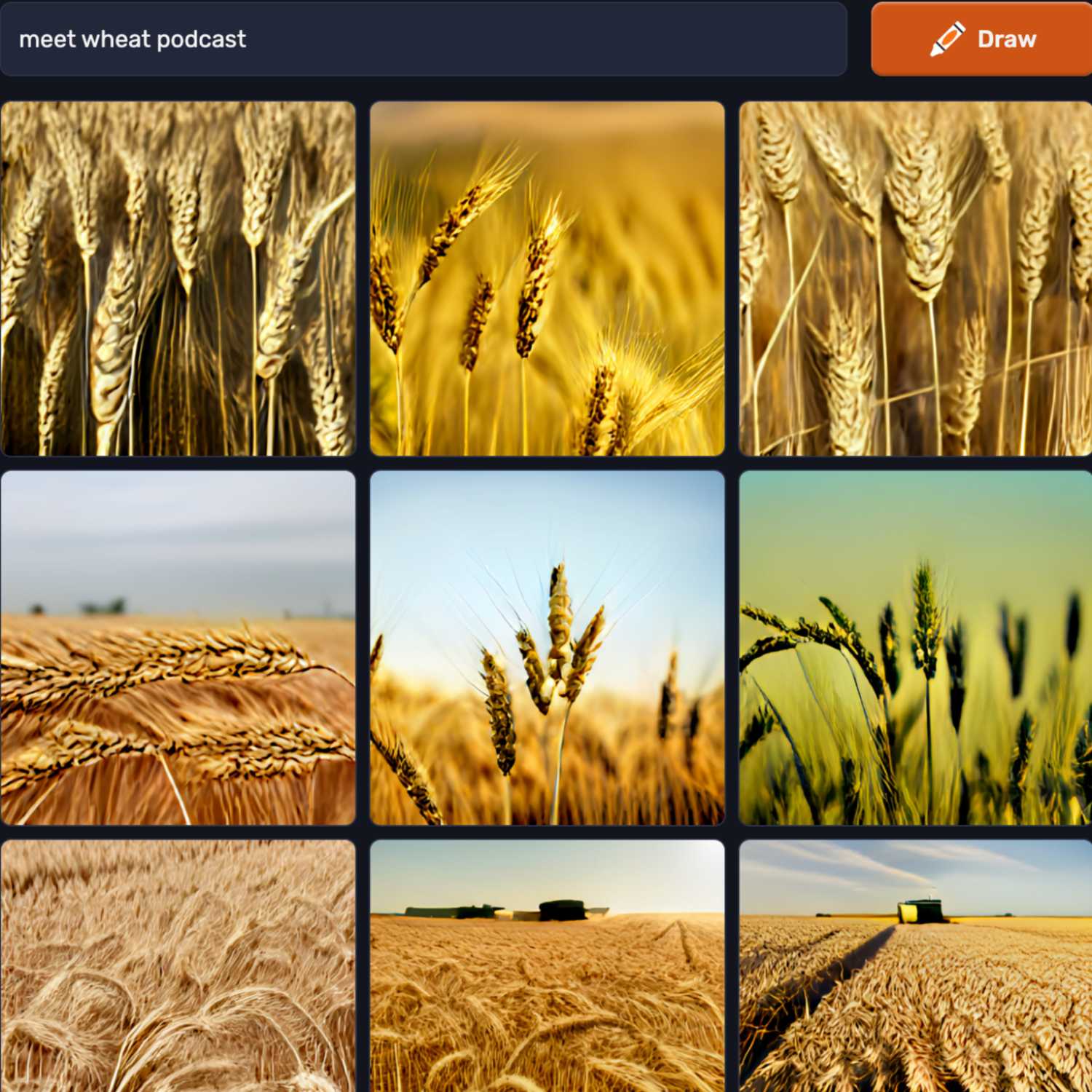
Task: Tap the orange Draw button
Action: click(x=981, y=39)
